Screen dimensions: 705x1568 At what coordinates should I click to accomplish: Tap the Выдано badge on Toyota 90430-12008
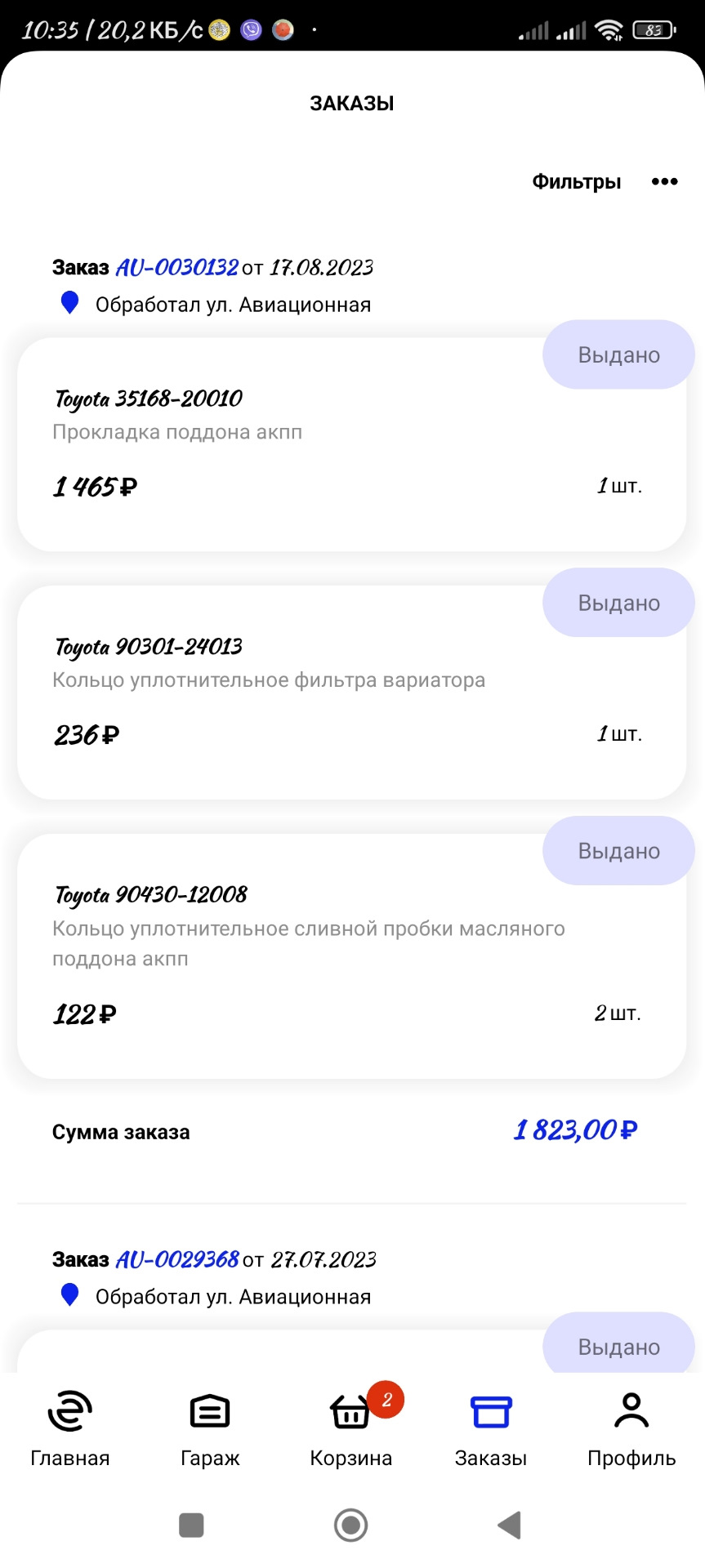coord(618,850)
